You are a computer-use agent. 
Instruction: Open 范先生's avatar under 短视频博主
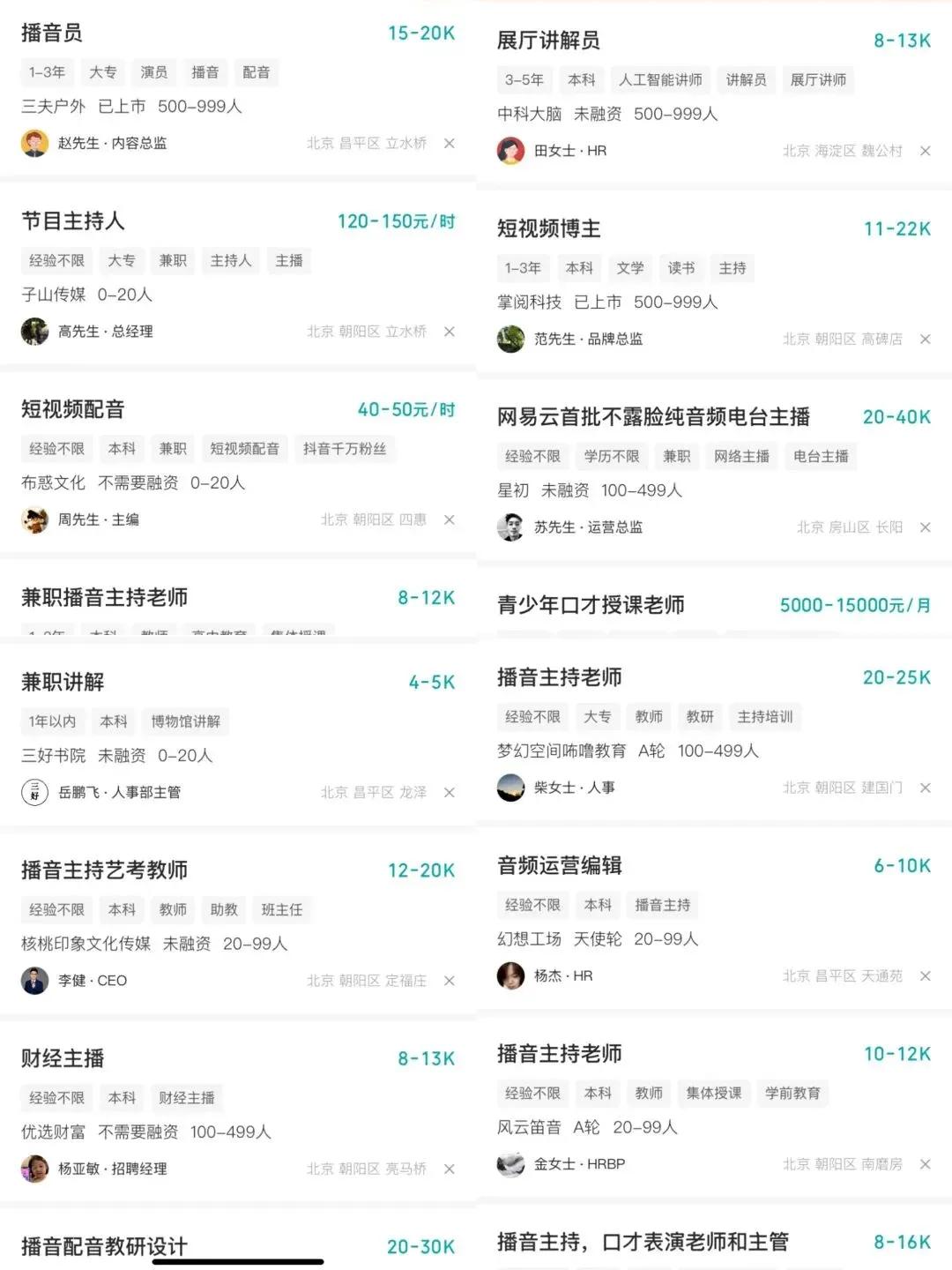coord(511,339)
